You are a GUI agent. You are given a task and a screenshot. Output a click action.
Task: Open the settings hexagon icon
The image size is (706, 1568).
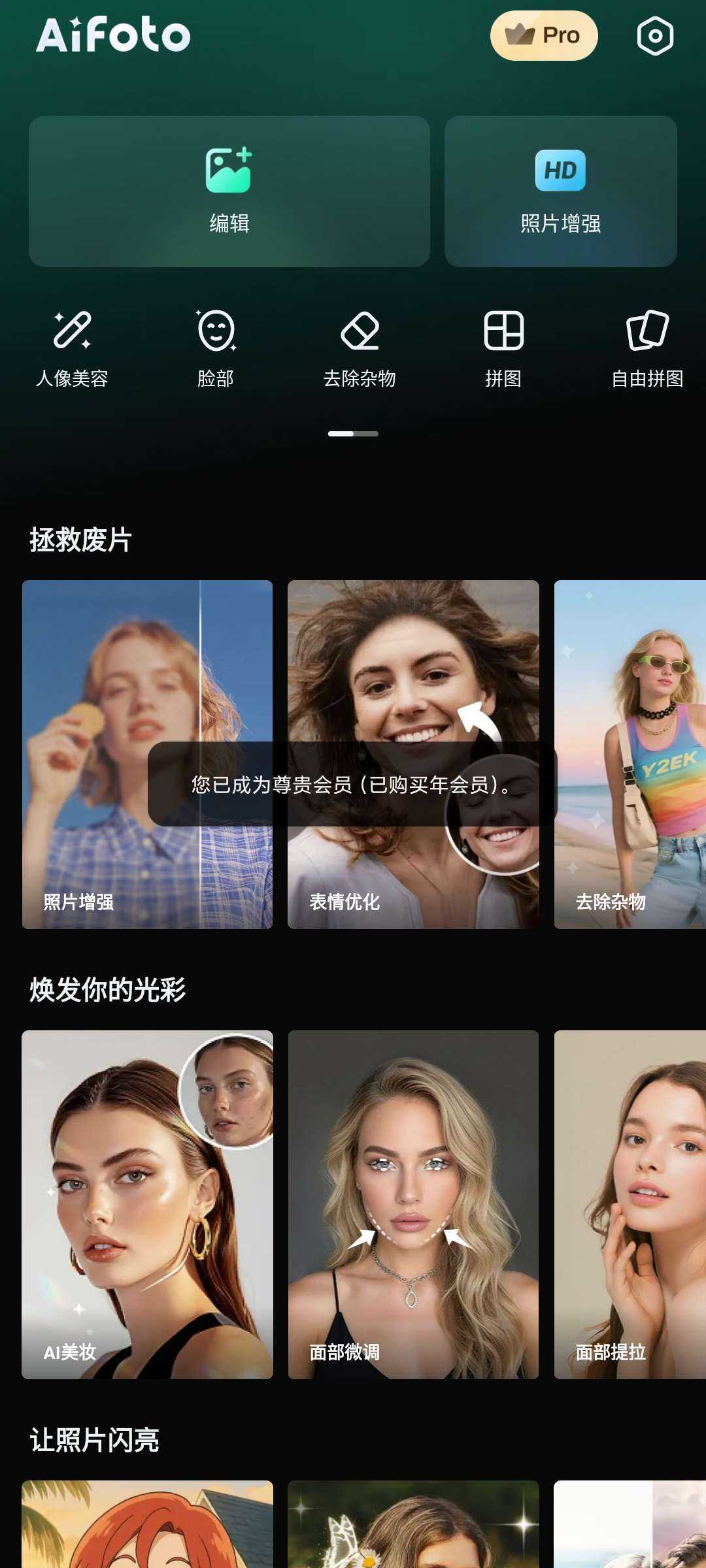655,36
